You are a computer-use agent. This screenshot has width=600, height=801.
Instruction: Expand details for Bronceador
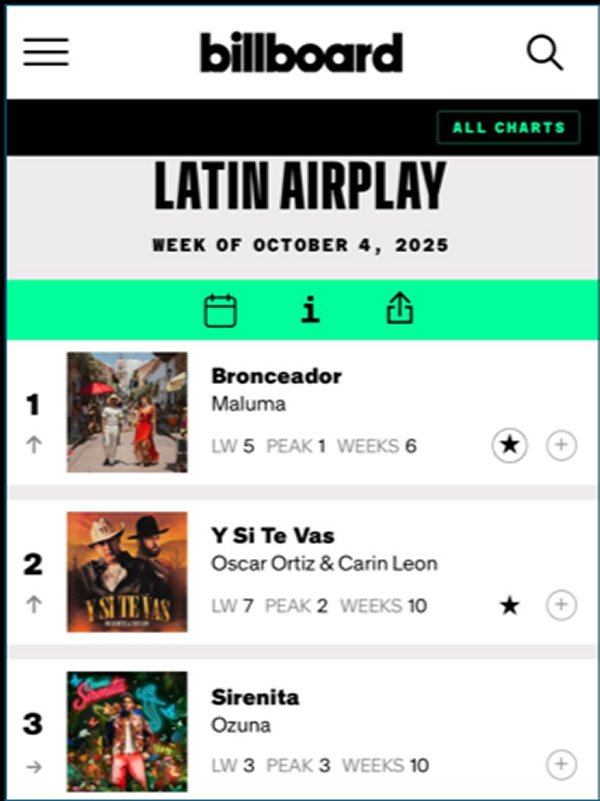point(561,445)
